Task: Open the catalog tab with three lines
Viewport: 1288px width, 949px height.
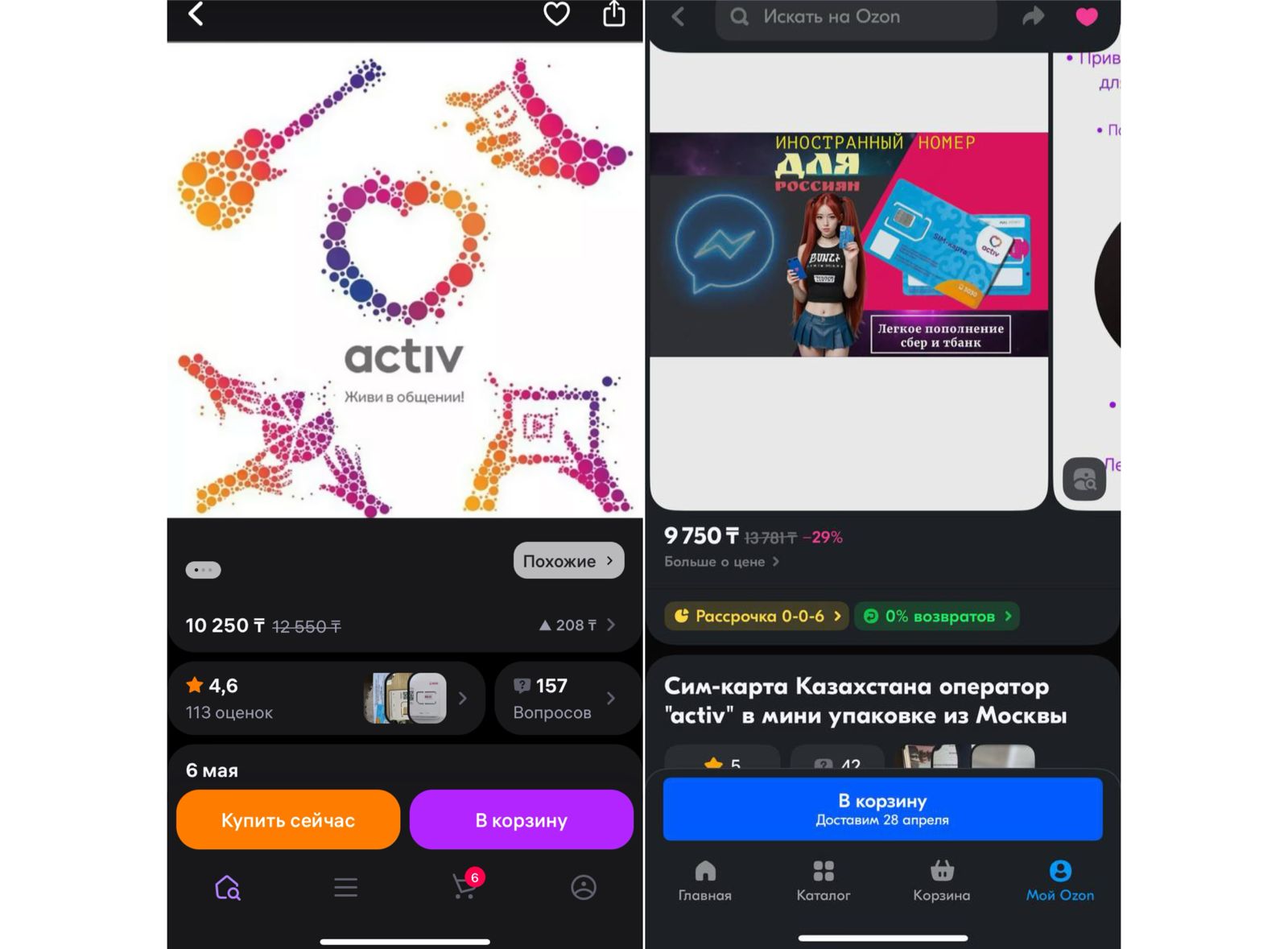Action: click(345, 887)
